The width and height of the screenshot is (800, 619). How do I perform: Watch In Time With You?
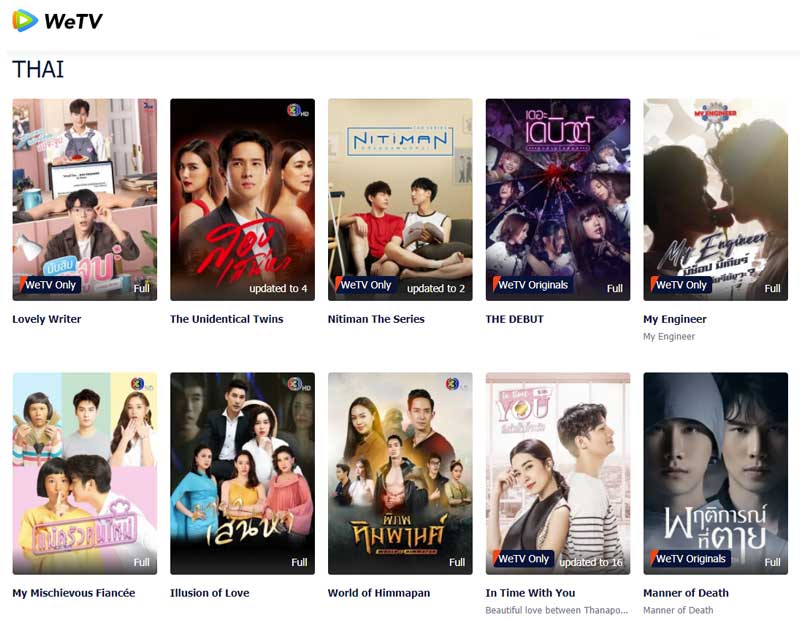557,473
